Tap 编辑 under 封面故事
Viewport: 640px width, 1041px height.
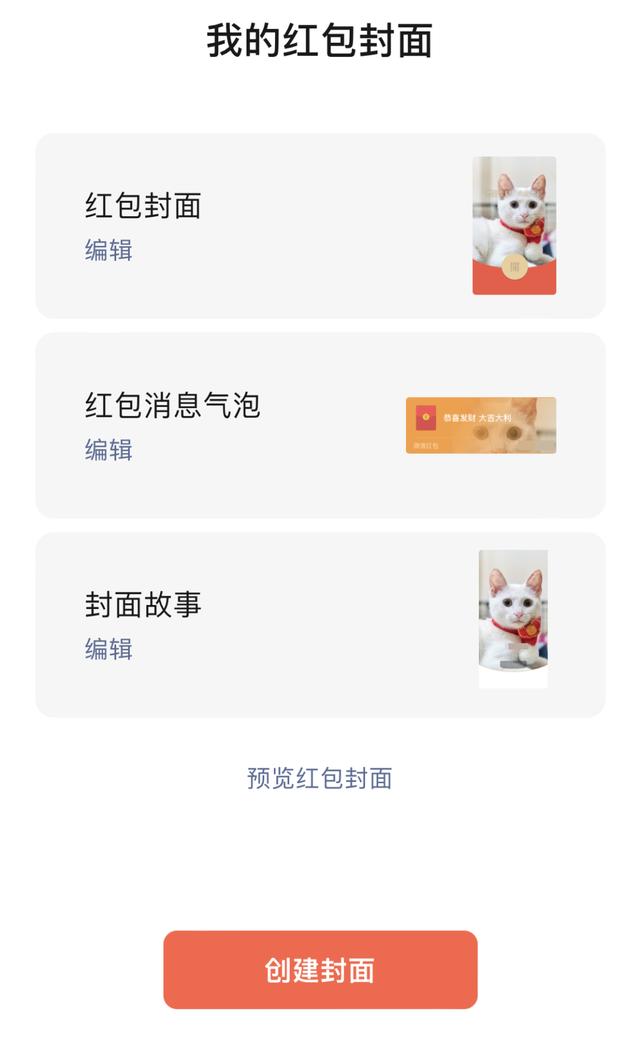point(109,649)
